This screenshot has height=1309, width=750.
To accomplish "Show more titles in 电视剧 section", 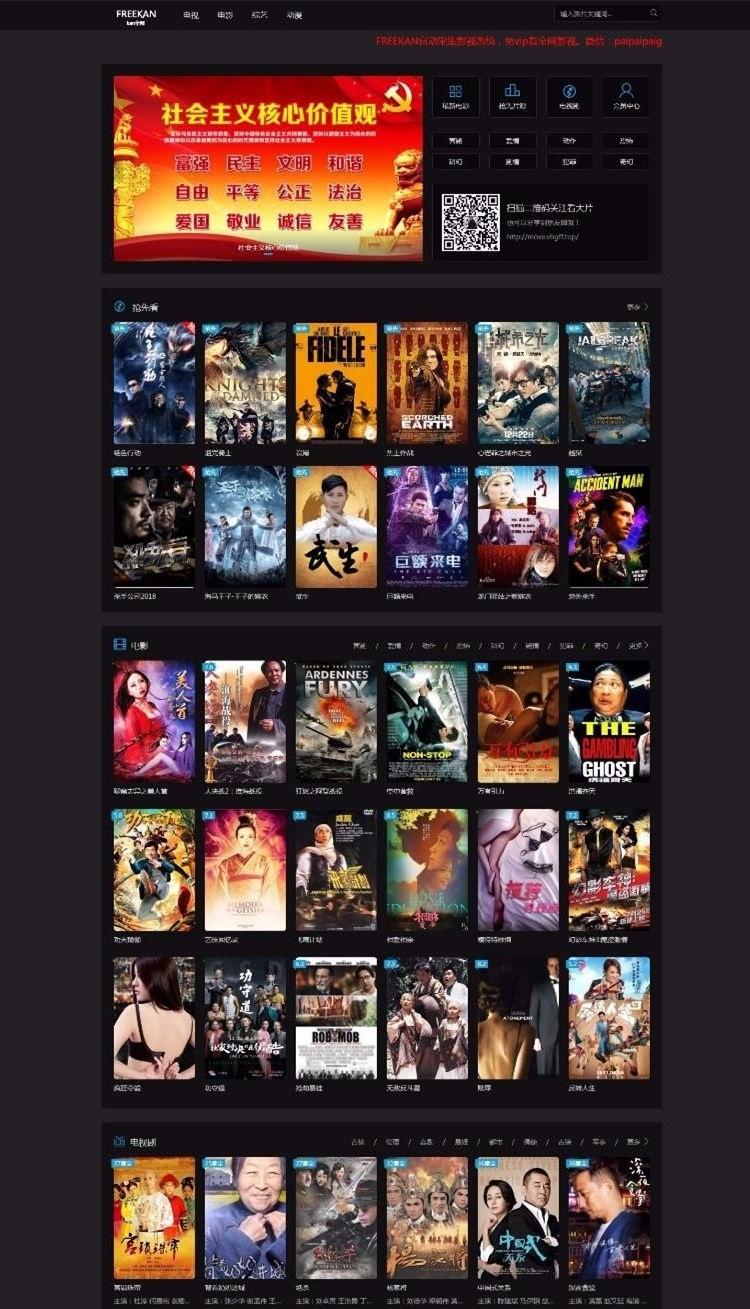I will pyautogui.click(x=637, y=1141).
